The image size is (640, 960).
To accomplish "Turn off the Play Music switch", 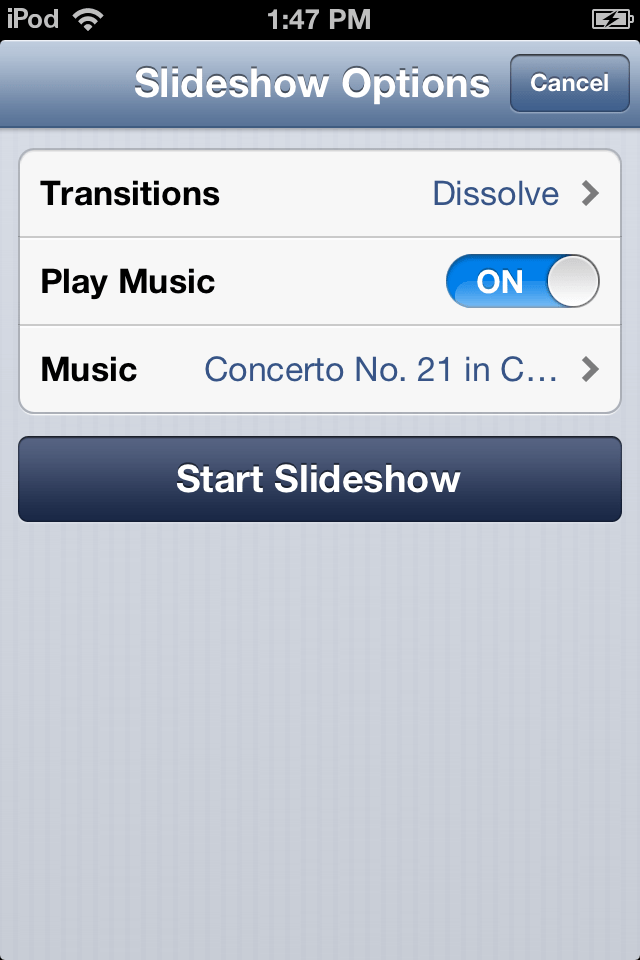I will pyautogui.click(x=522, y=281).
